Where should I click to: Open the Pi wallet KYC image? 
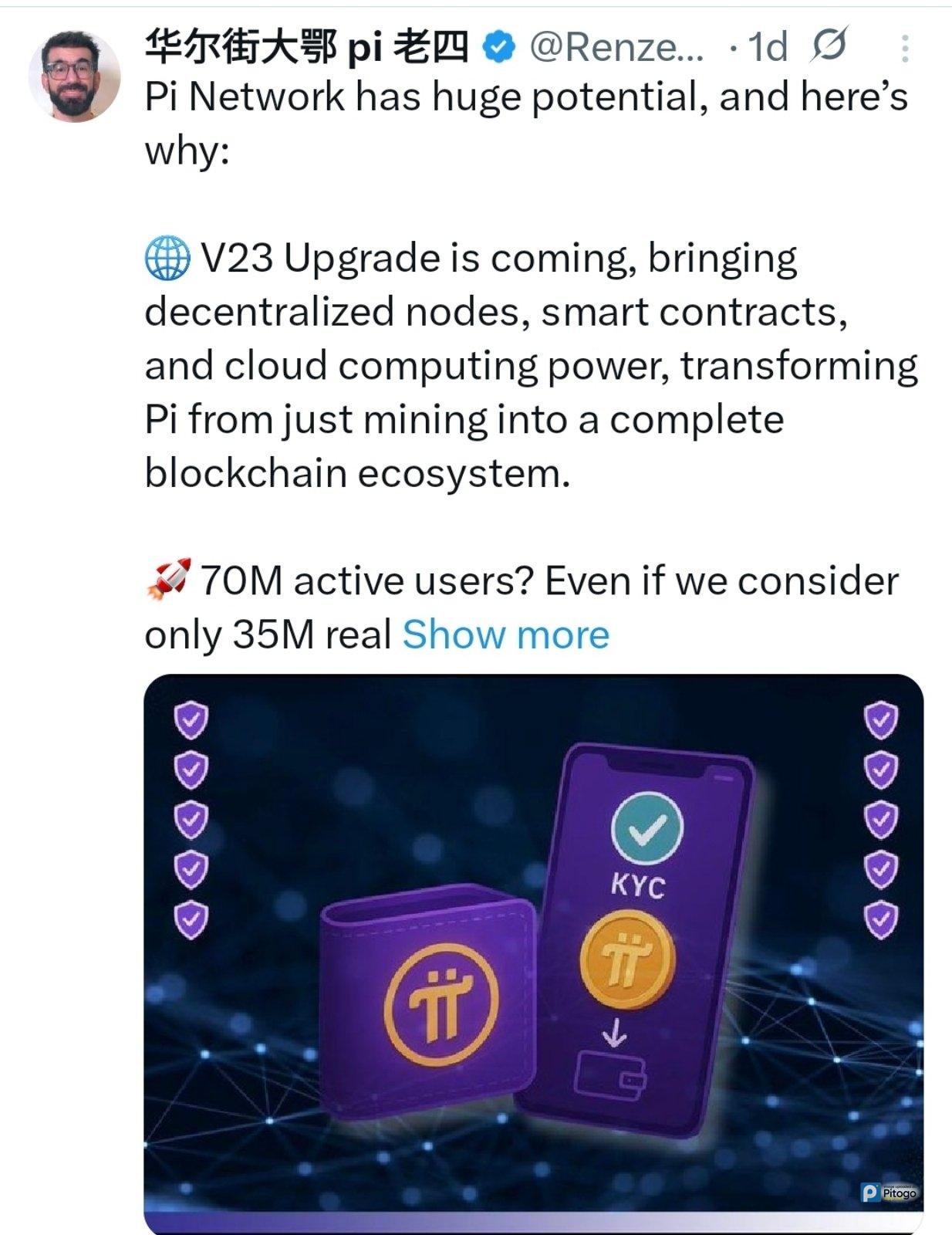[x=533, y=953]
